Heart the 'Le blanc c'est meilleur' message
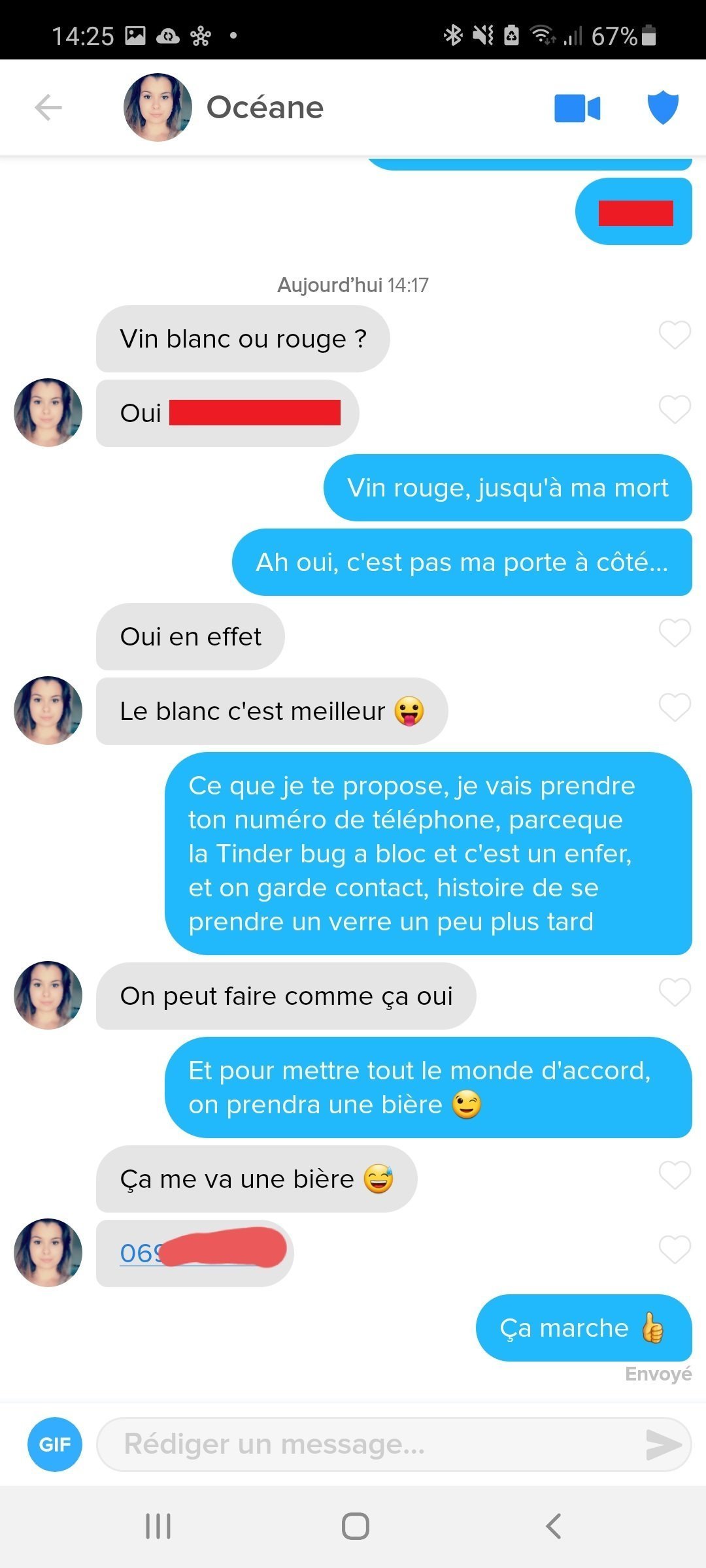 675,708
